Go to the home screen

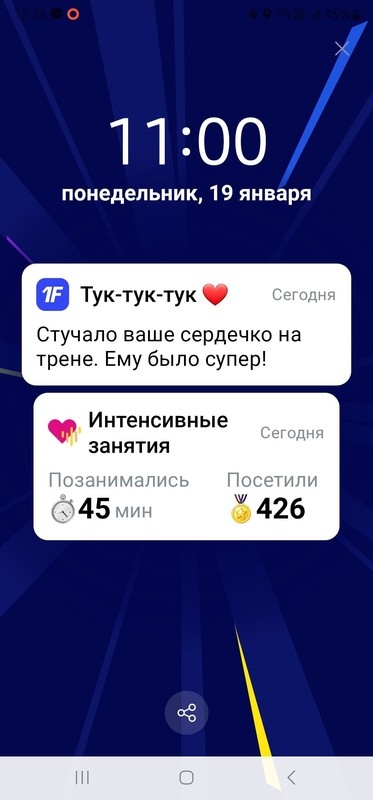point(186,778)
